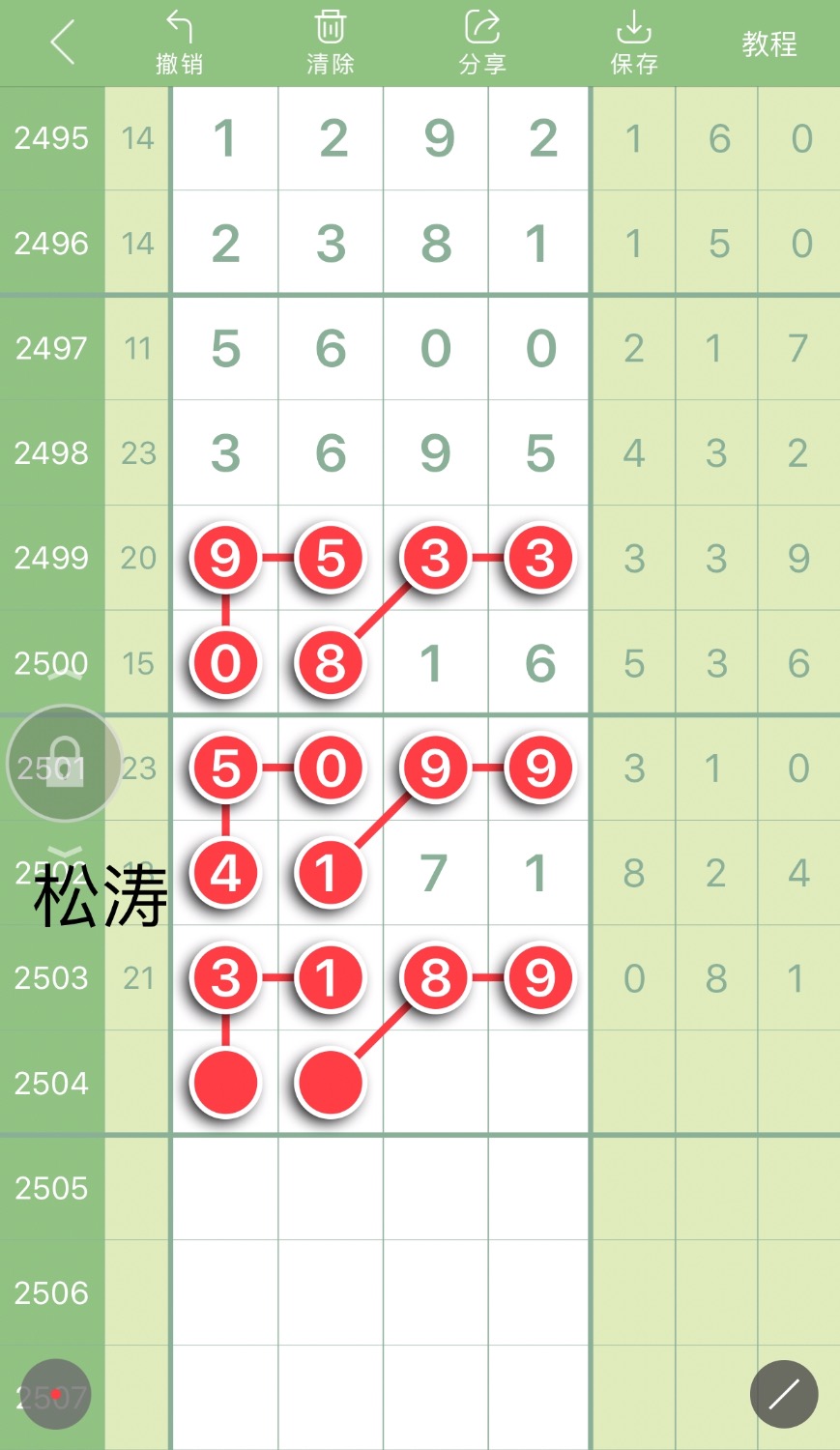This screenshot has height=1450, width=840.
Task: Toggle the floating lock button
Action: point(64,764)
